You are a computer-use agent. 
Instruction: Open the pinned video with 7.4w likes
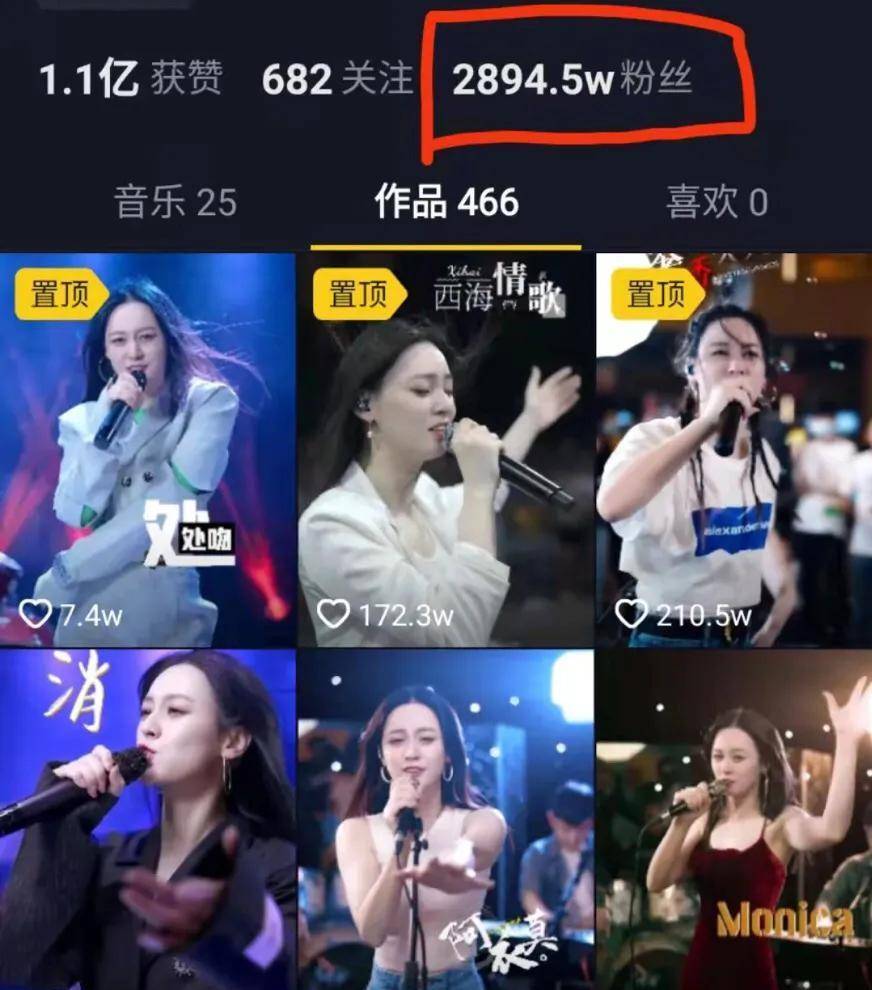[x=148, y=450]
